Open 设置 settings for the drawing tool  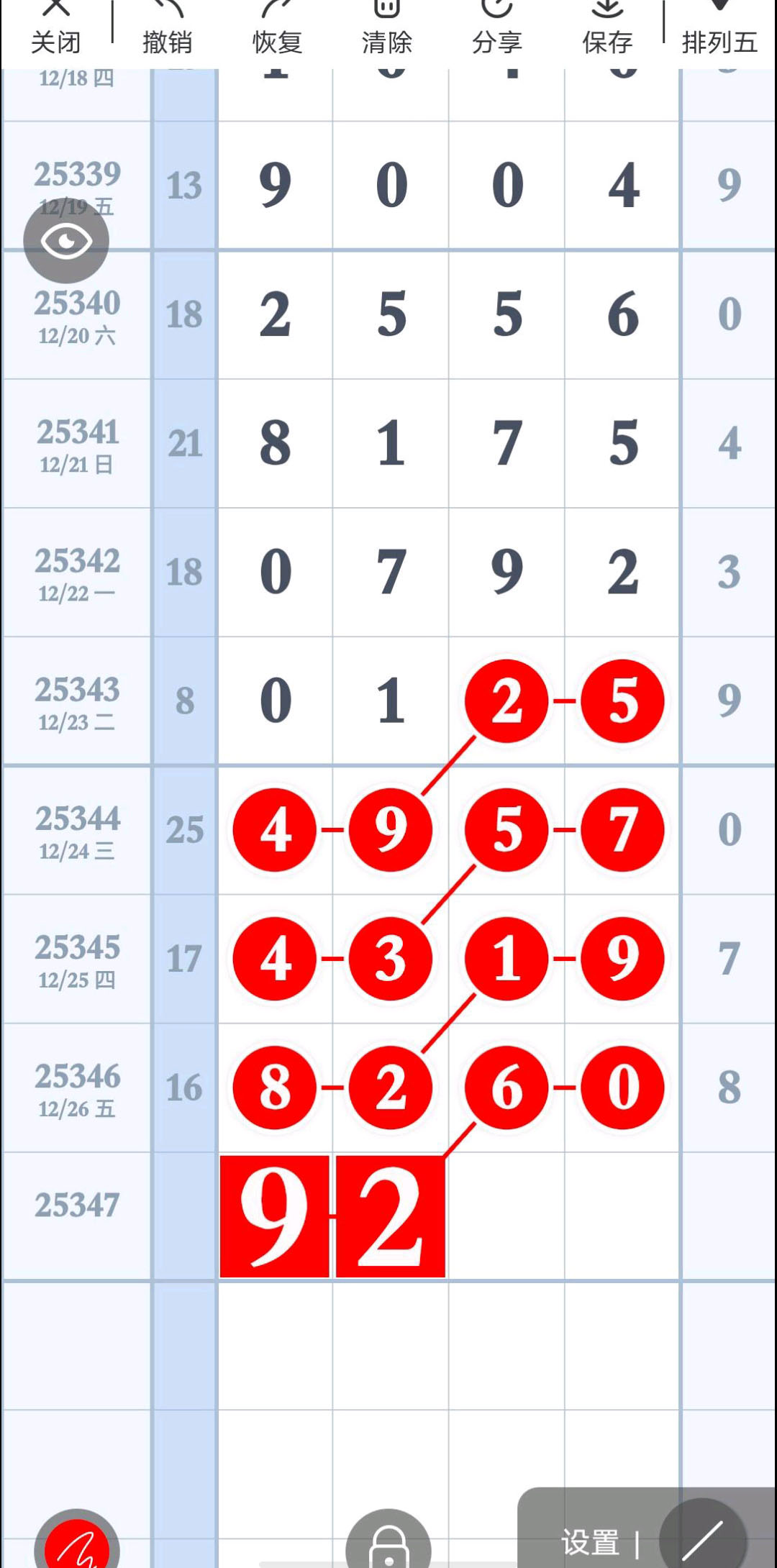click(x=590, y=1542)
